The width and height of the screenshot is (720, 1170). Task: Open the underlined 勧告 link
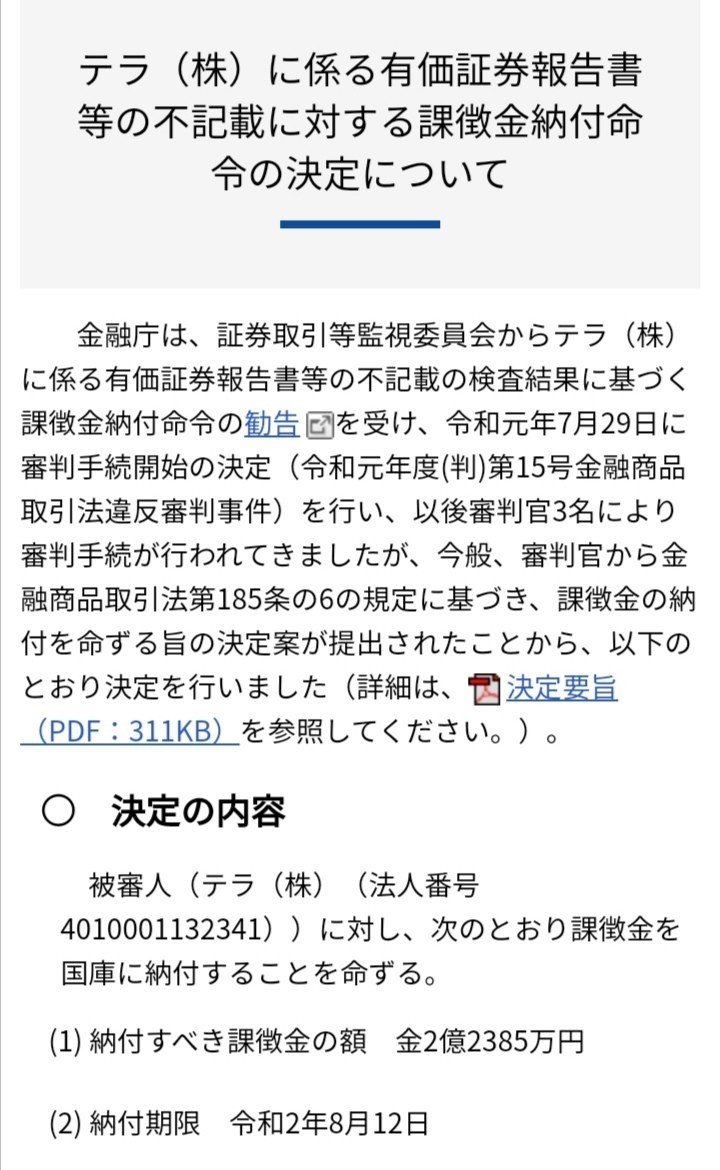[x=272, y=423]
